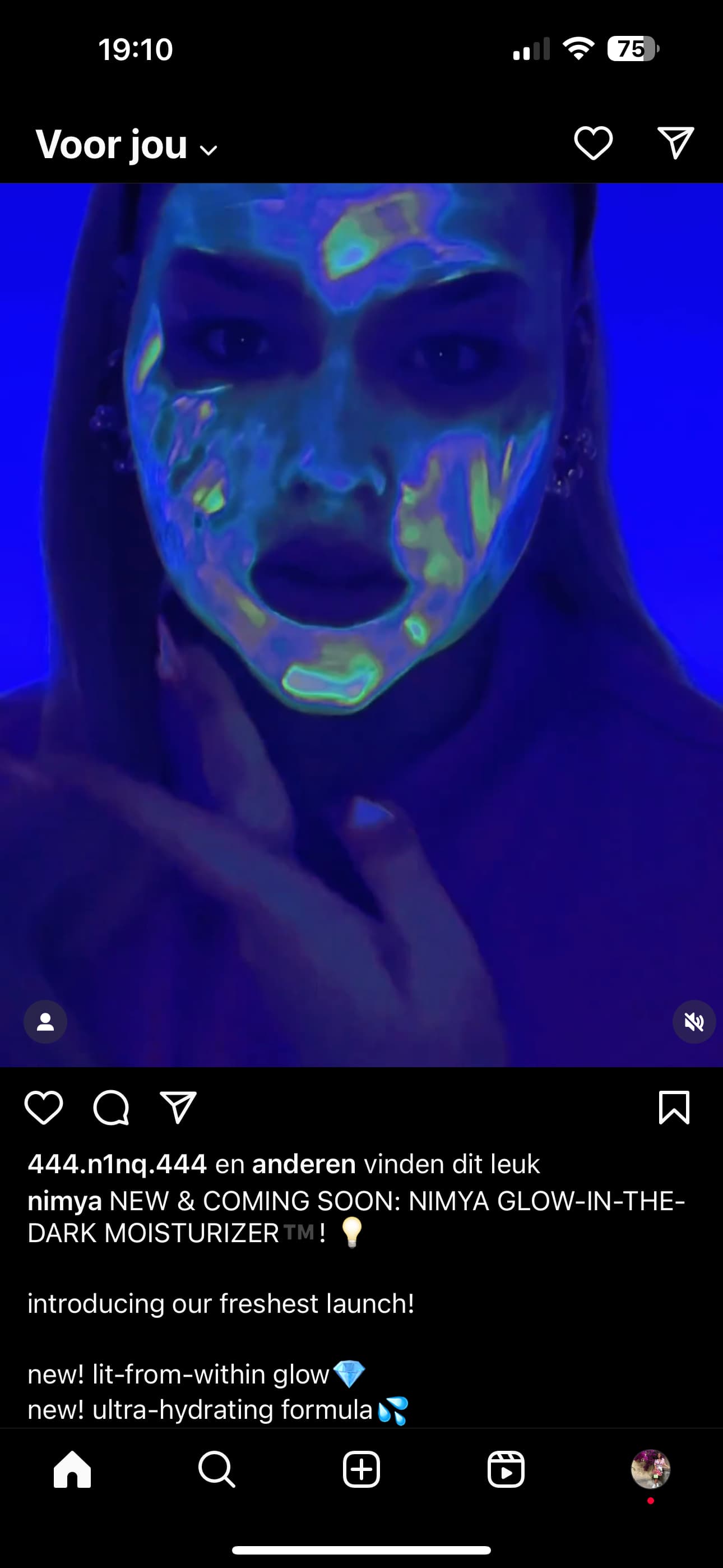Open nimya's profile from caption
723x1568 pixels.
click(x=64, y=1202)
